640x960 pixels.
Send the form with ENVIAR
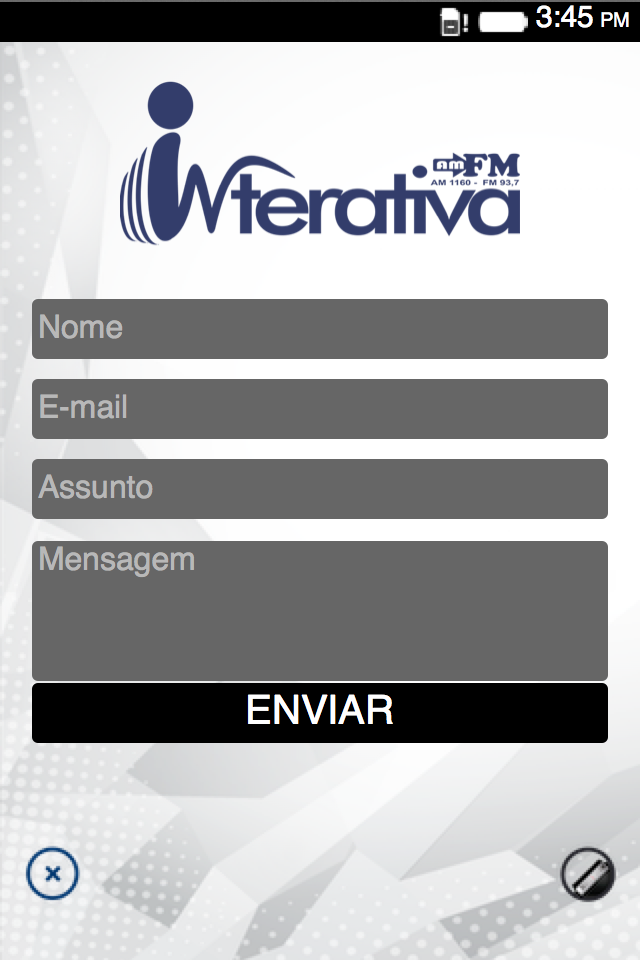click(320, 712)
